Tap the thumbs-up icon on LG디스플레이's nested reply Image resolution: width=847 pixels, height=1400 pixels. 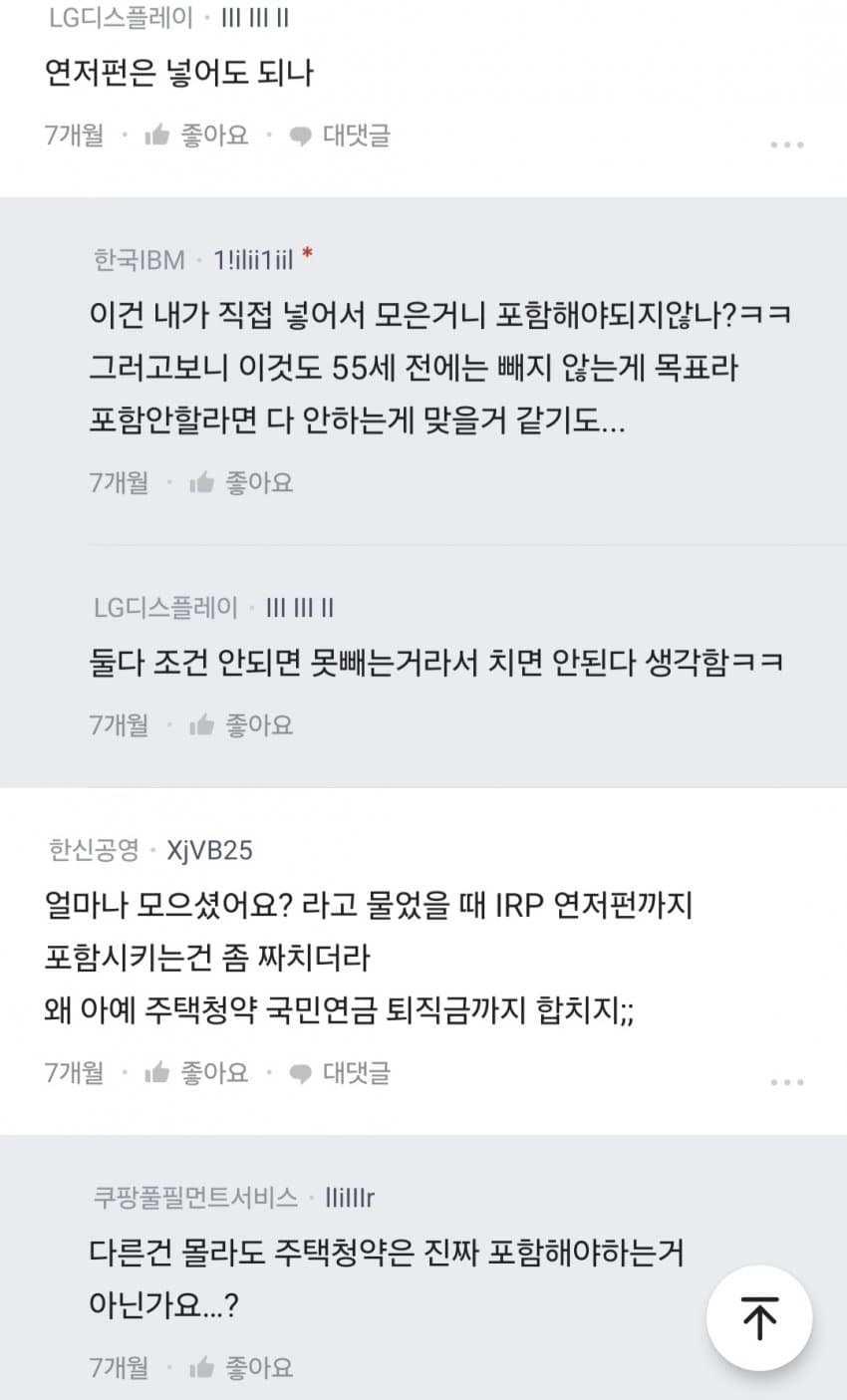pyautogui.click(x=203, y=724)
